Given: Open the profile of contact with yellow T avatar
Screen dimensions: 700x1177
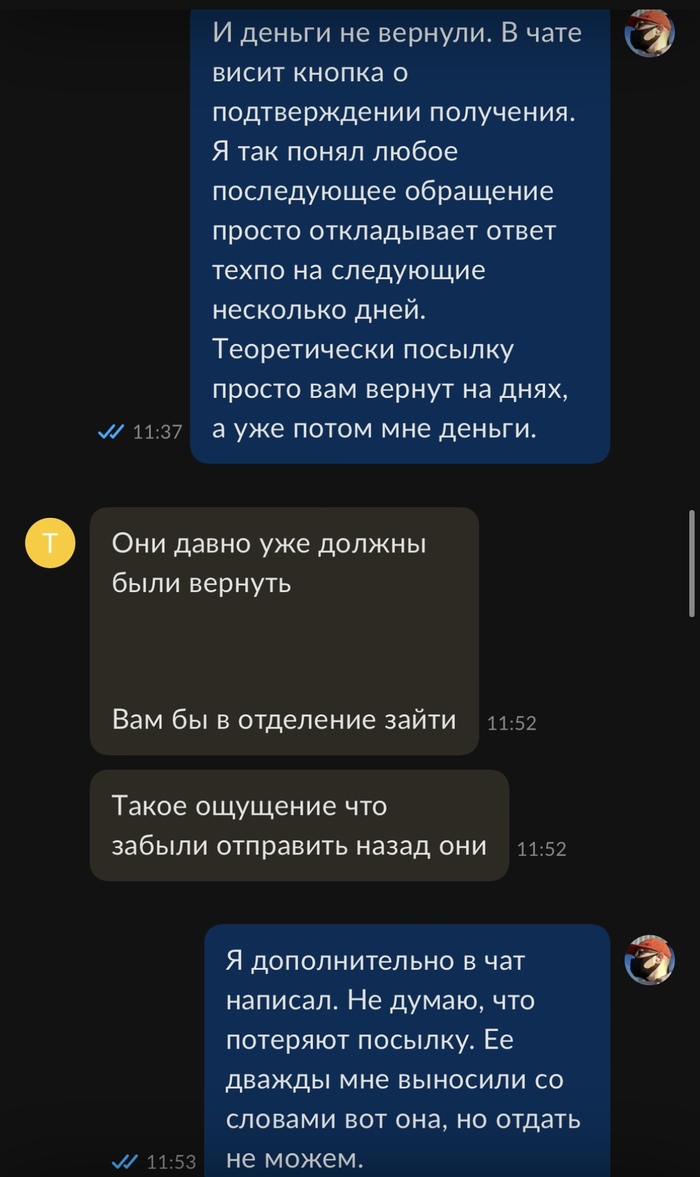Looking at the screenshot, I should coord(50,543).
